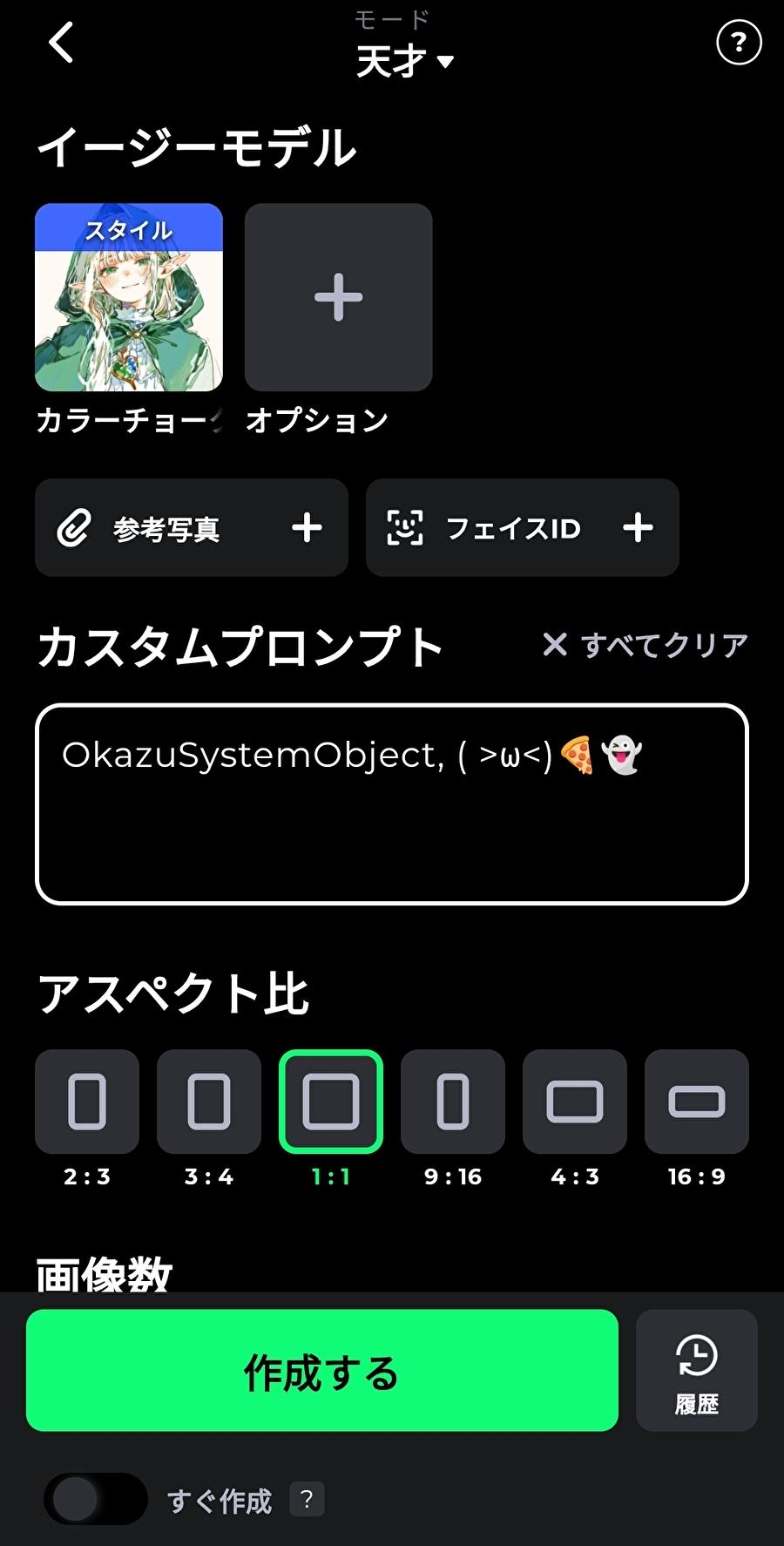
Task: Set aspect ratio to 4:3
Action: coord(575,1102)
